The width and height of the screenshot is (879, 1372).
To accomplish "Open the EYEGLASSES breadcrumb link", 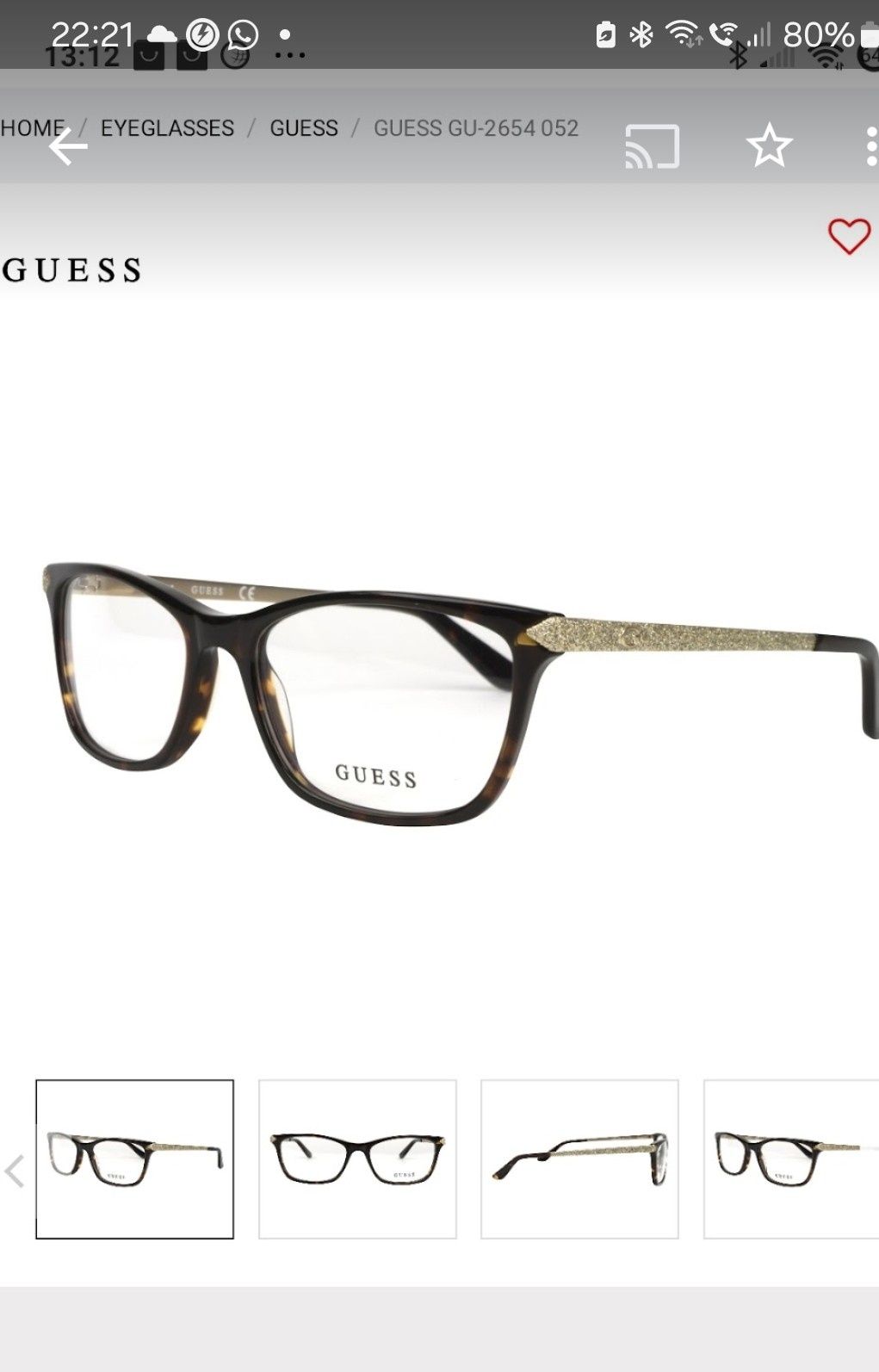I will pyautogui.click(x=167, y=128).
